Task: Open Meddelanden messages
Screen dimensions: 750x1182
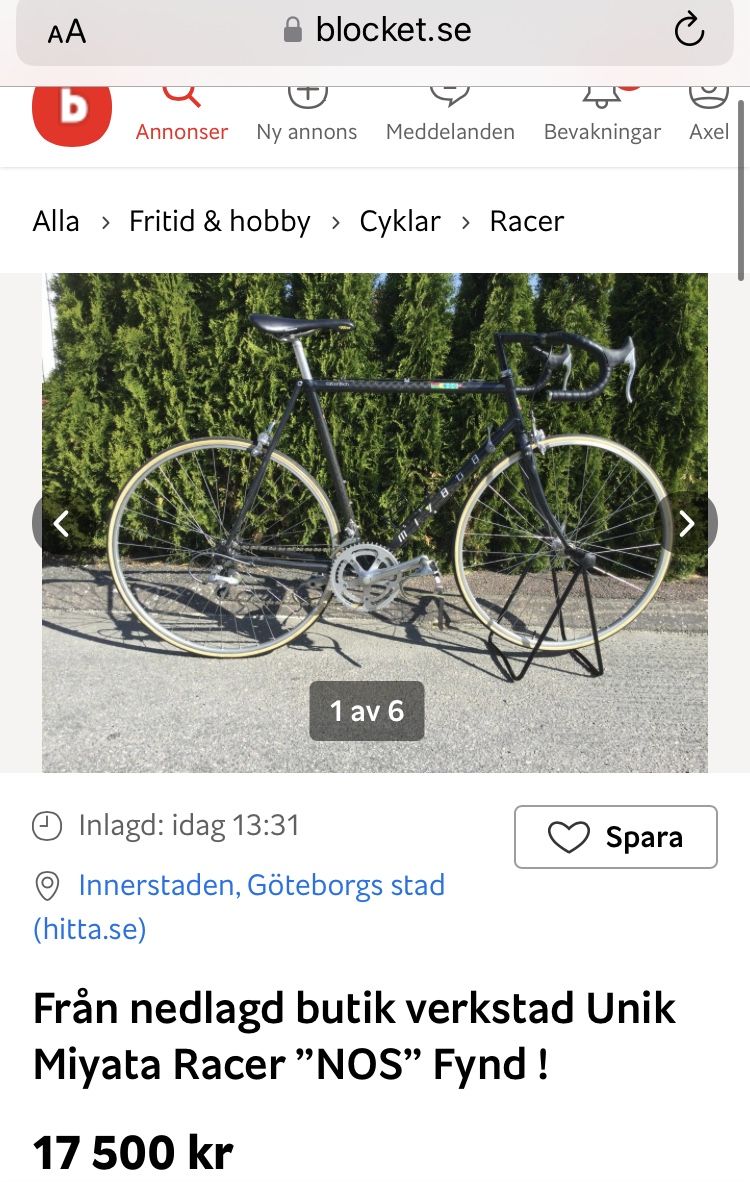Action: 450,115
